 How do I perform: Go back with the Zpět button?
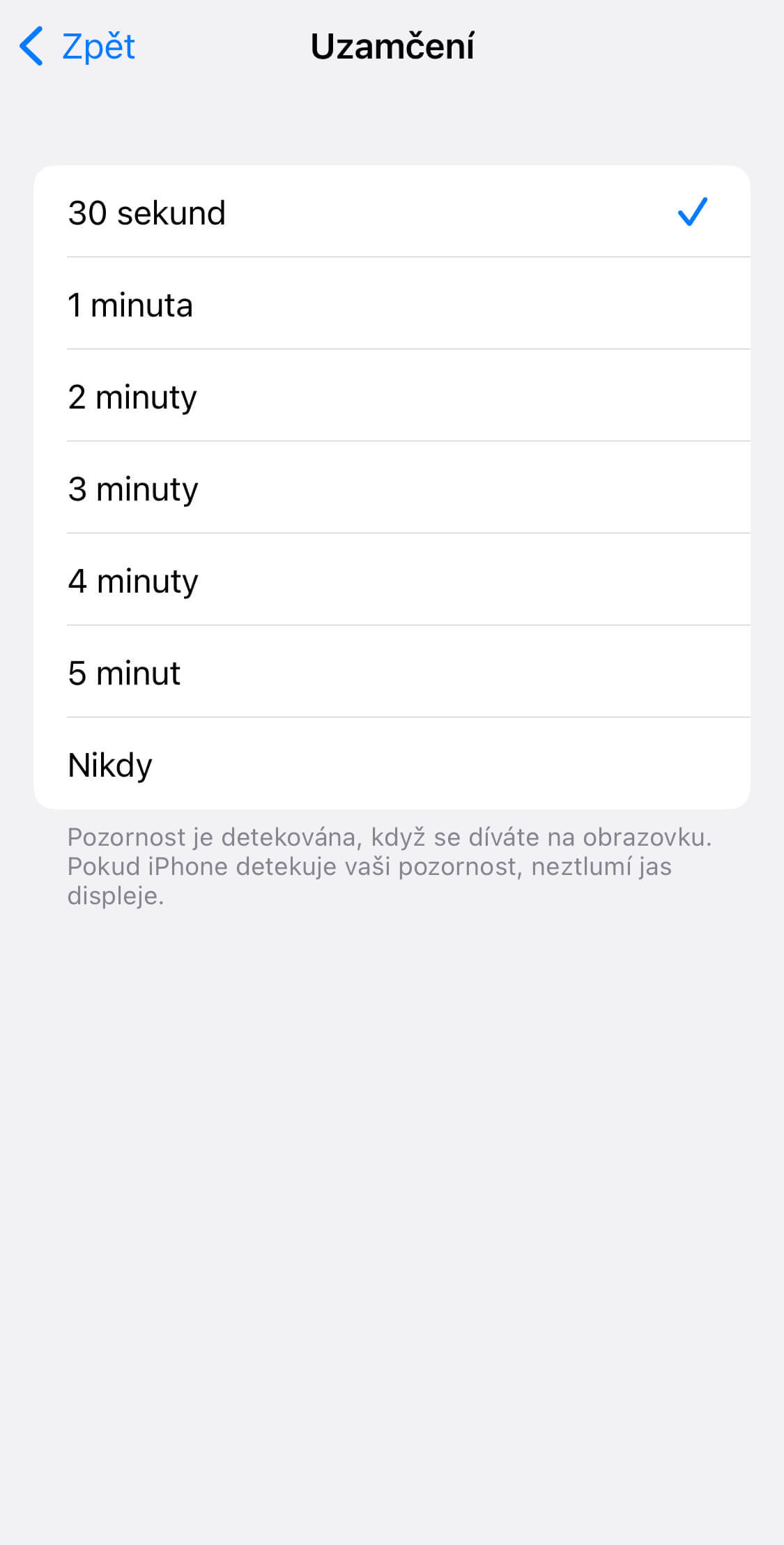(77, 47)
